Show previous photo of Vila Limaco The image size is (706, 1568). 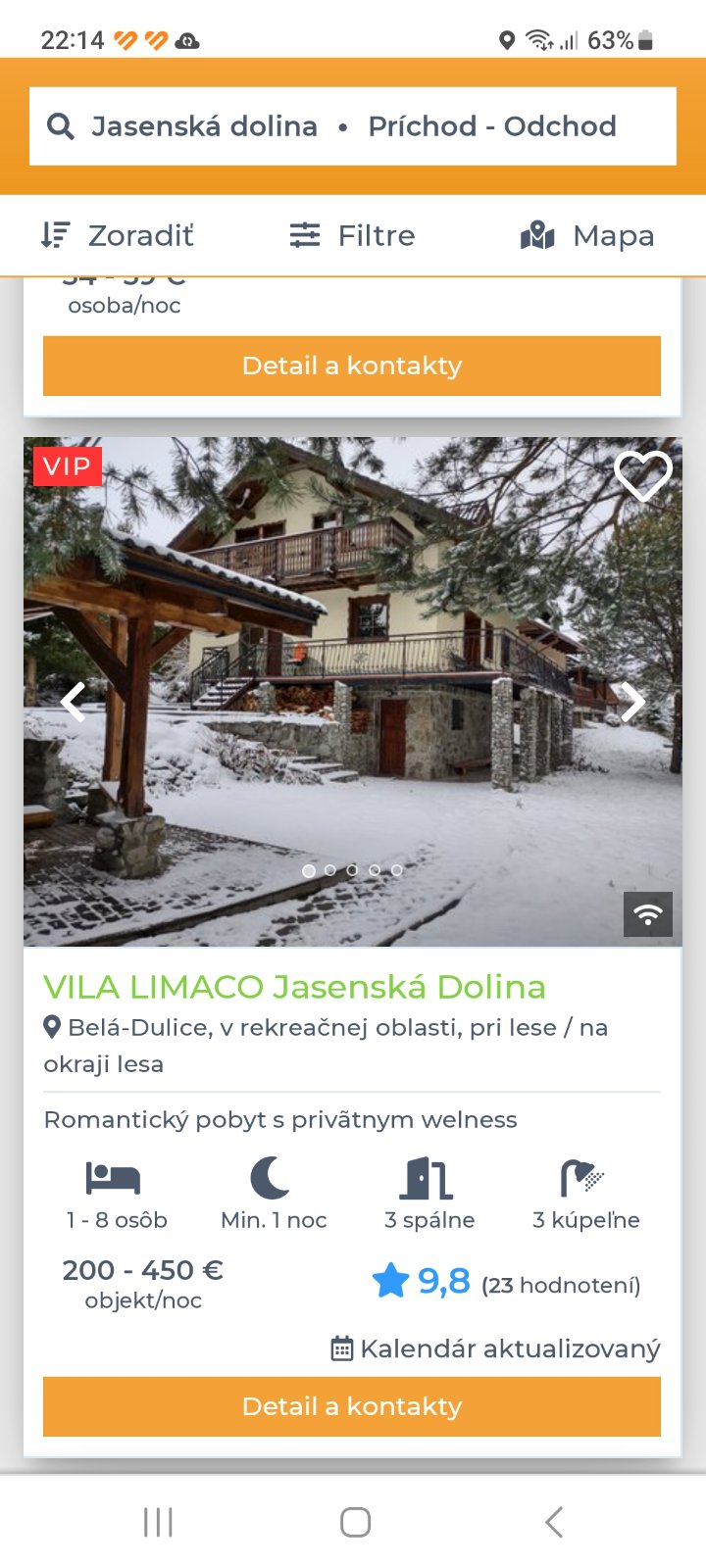[x=74, y=701]
